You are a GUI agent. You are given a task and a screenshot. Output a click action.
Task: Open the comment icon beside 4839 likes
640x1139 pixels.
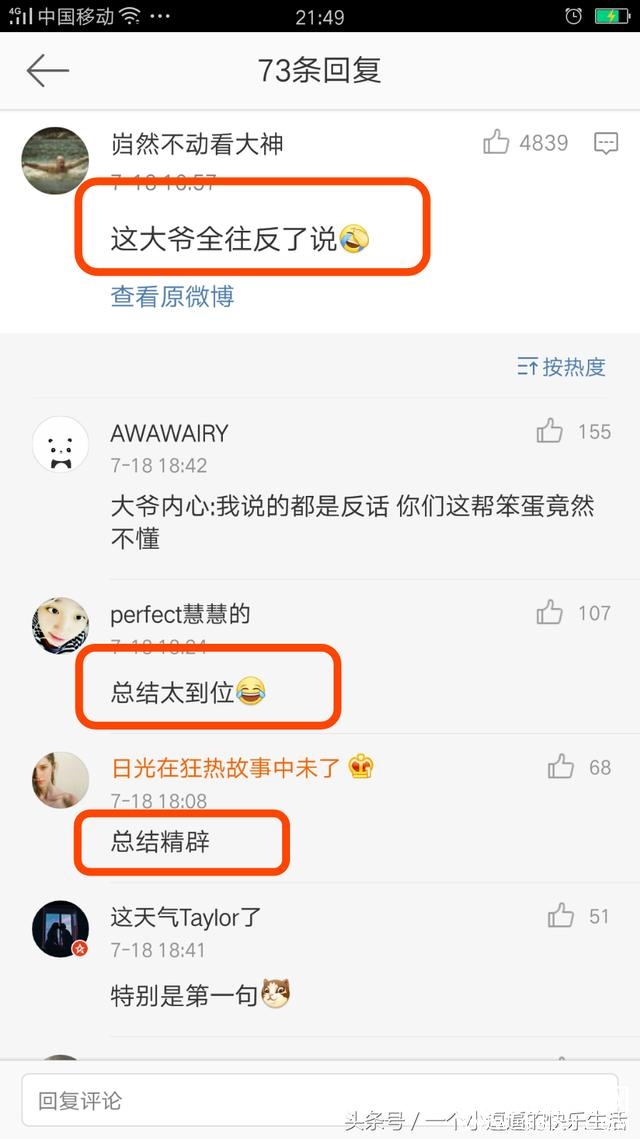click(606, 144)
